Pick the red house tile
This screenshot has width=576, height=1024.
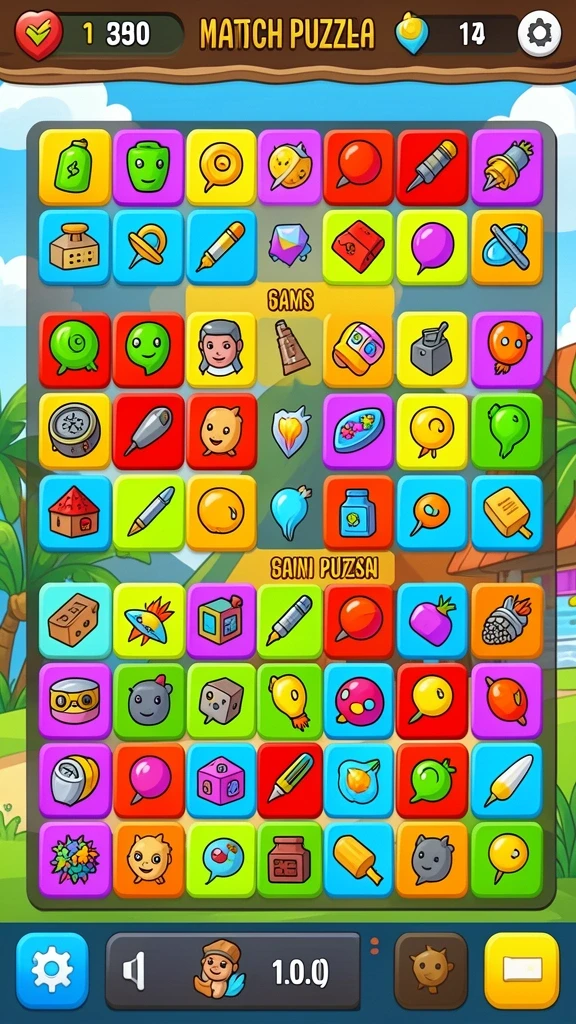[74, 513]
